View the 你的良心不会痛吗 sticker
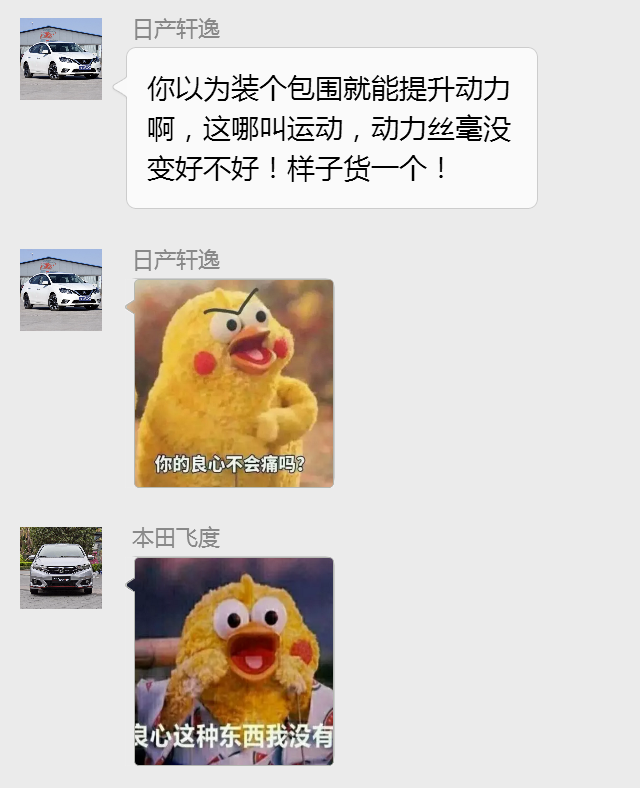This screenshot has height=788, width=640. [234, 383]
